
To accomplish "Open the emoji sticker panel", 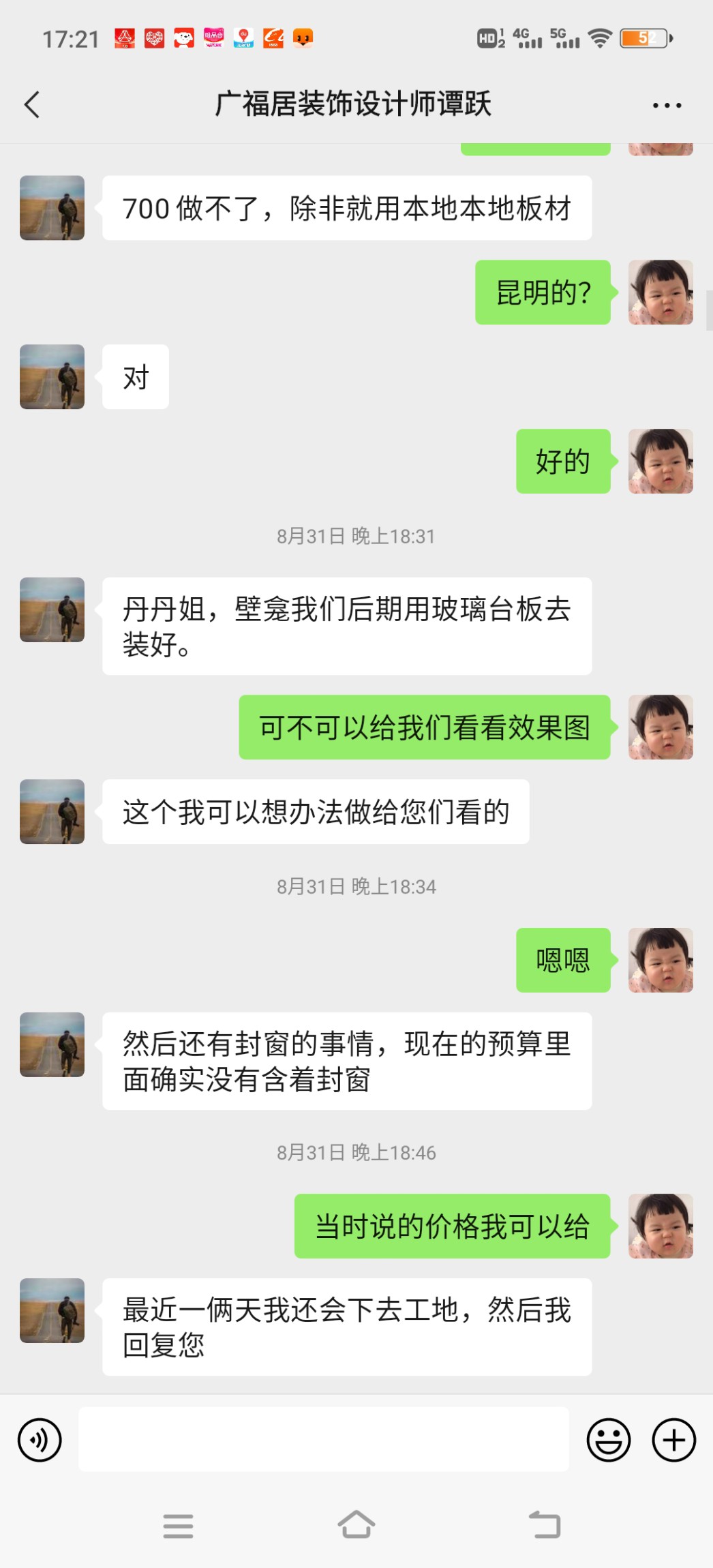I will click(608, 1440).
